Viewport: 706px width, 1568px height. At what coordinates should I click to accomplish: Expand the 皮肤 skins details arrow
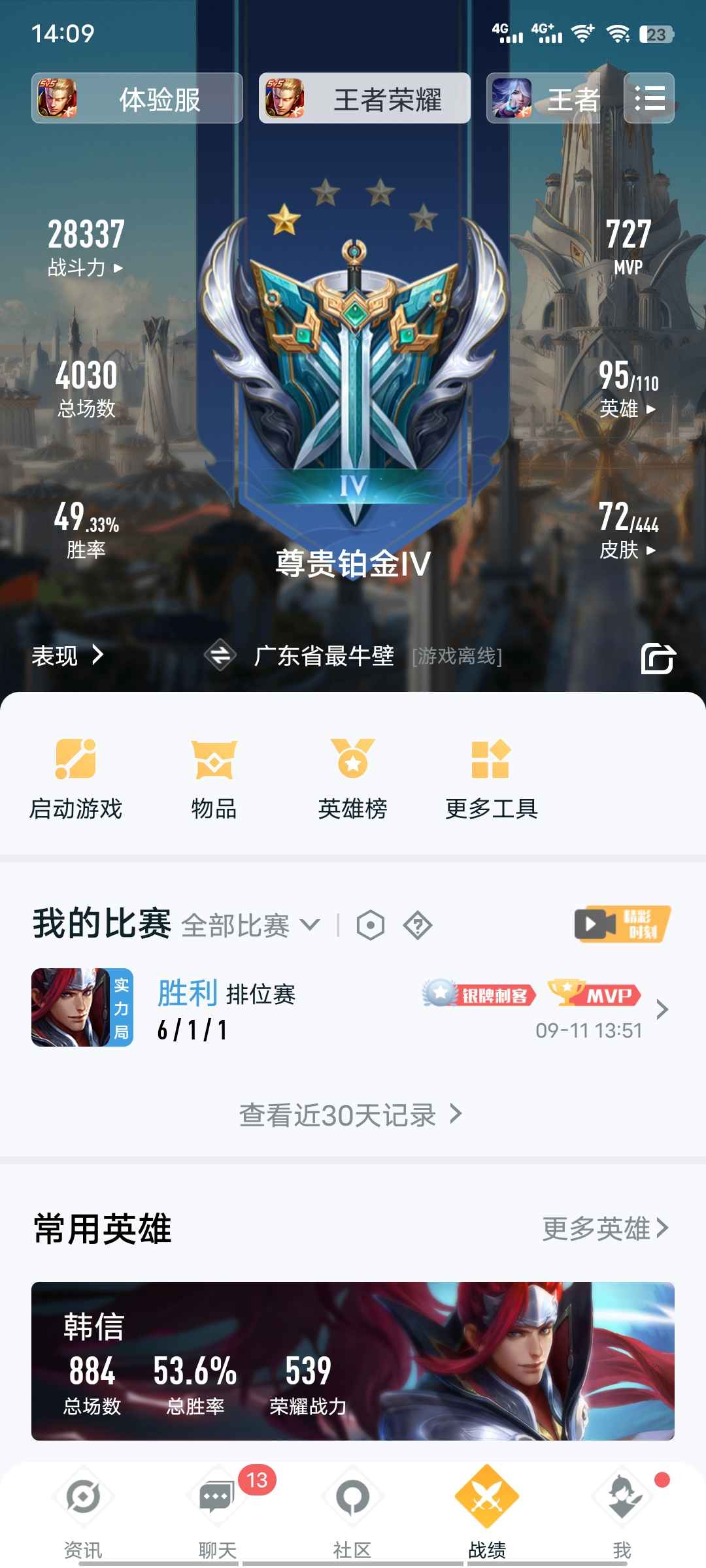[x=650, y=552]
